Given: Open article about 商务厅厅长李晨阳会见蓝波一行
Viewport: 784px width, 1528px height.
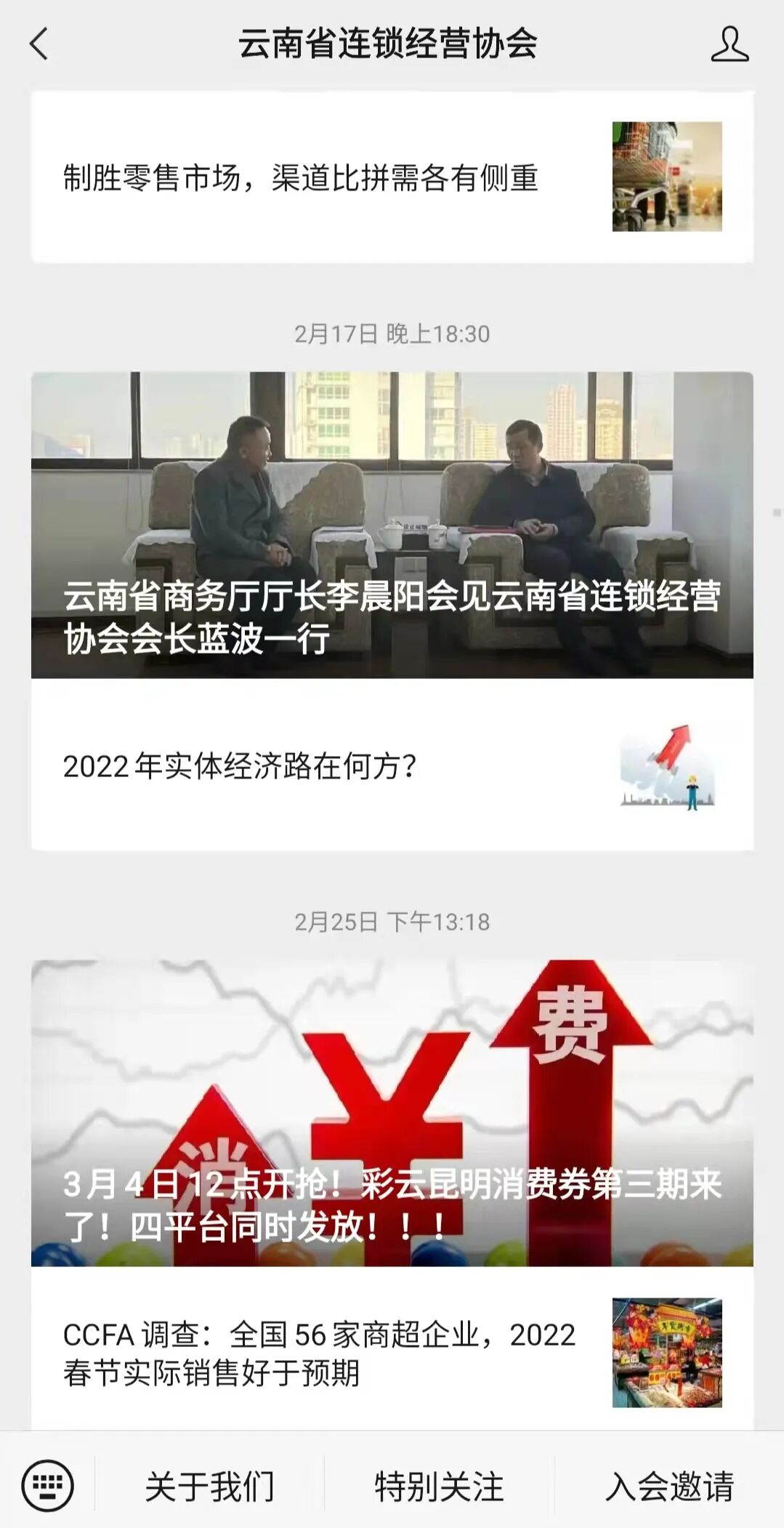Looking at the screenshot, I should pos(392,525).
